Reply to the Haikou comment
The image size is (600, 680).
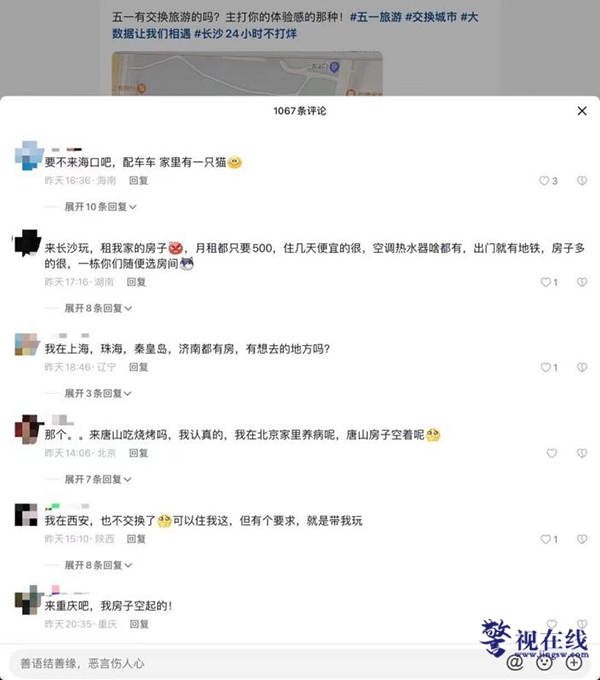click(x=138, y=181)
